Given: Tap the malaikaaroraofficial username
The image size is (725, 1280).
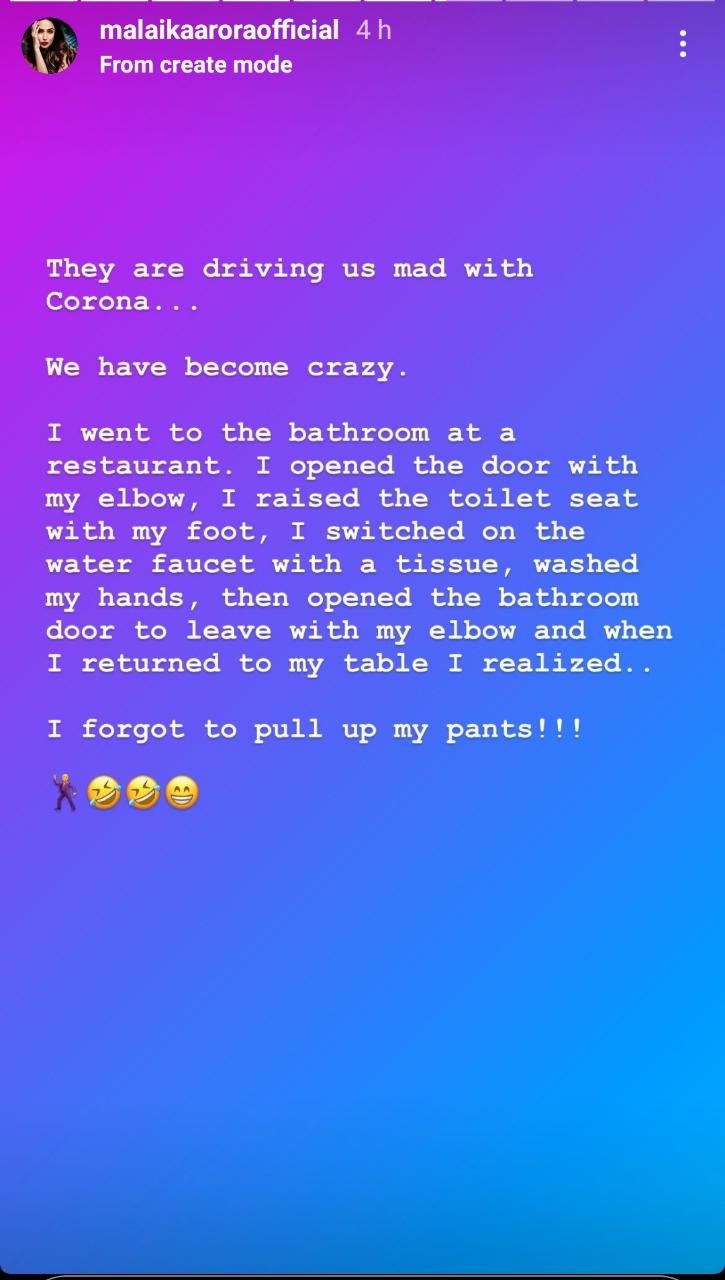Looking at the screenshot, I should pyautogui.click(x=219, y=30).
